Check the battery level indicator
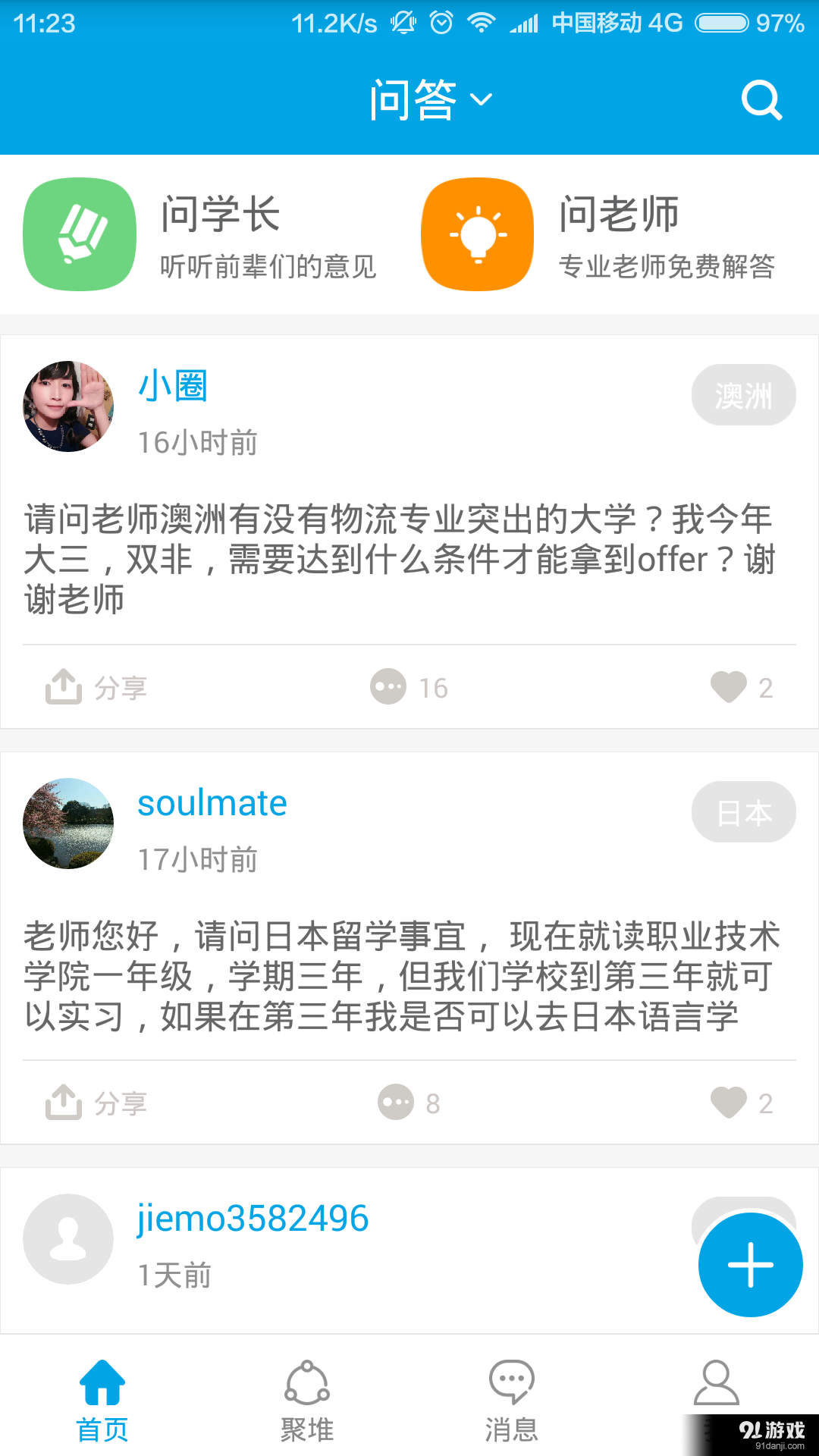The height and width of the screenshot is (1456, 819). [723, 23]
